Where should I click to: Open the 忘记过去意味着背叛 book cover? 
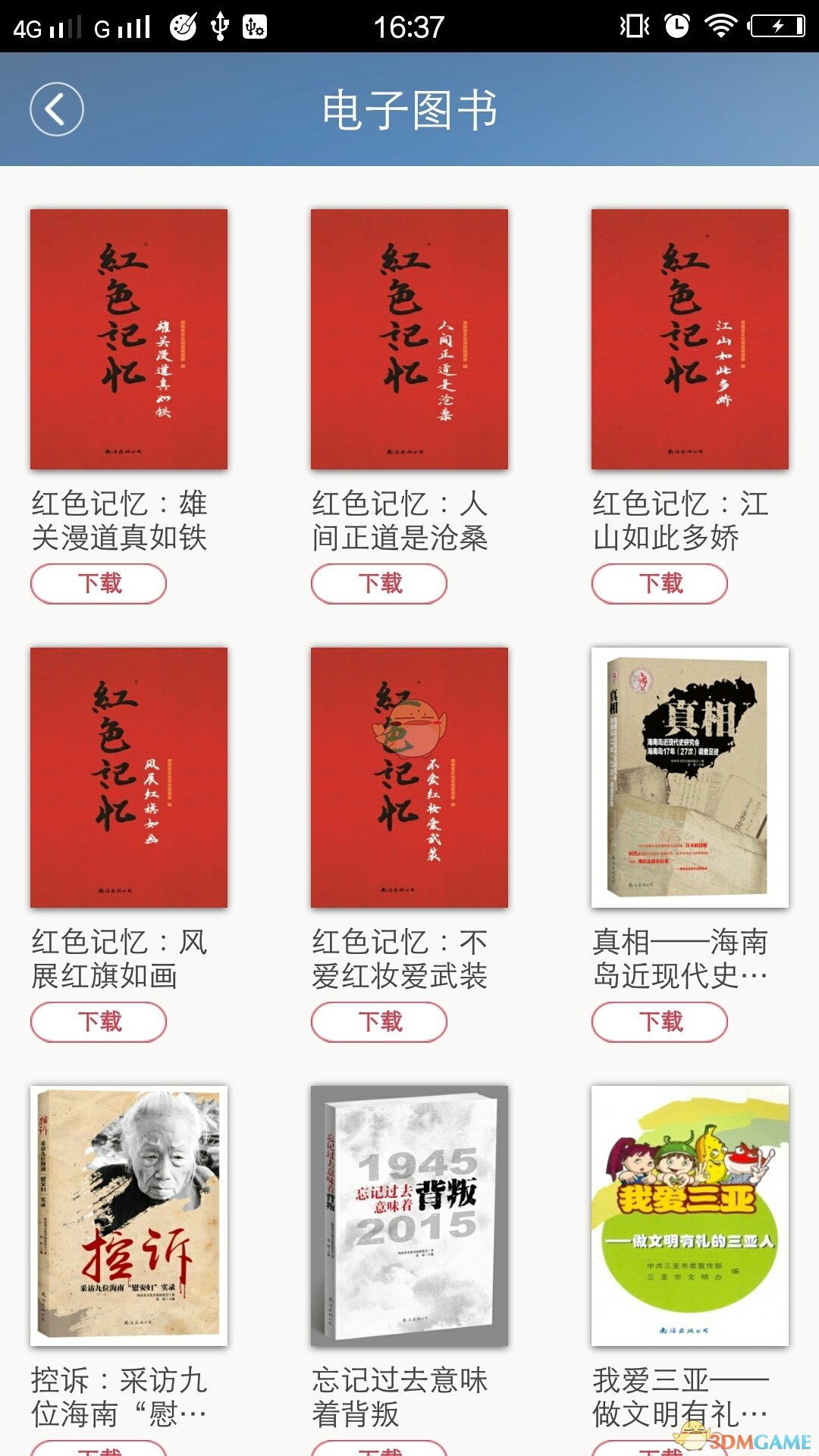coord(409,1216)
